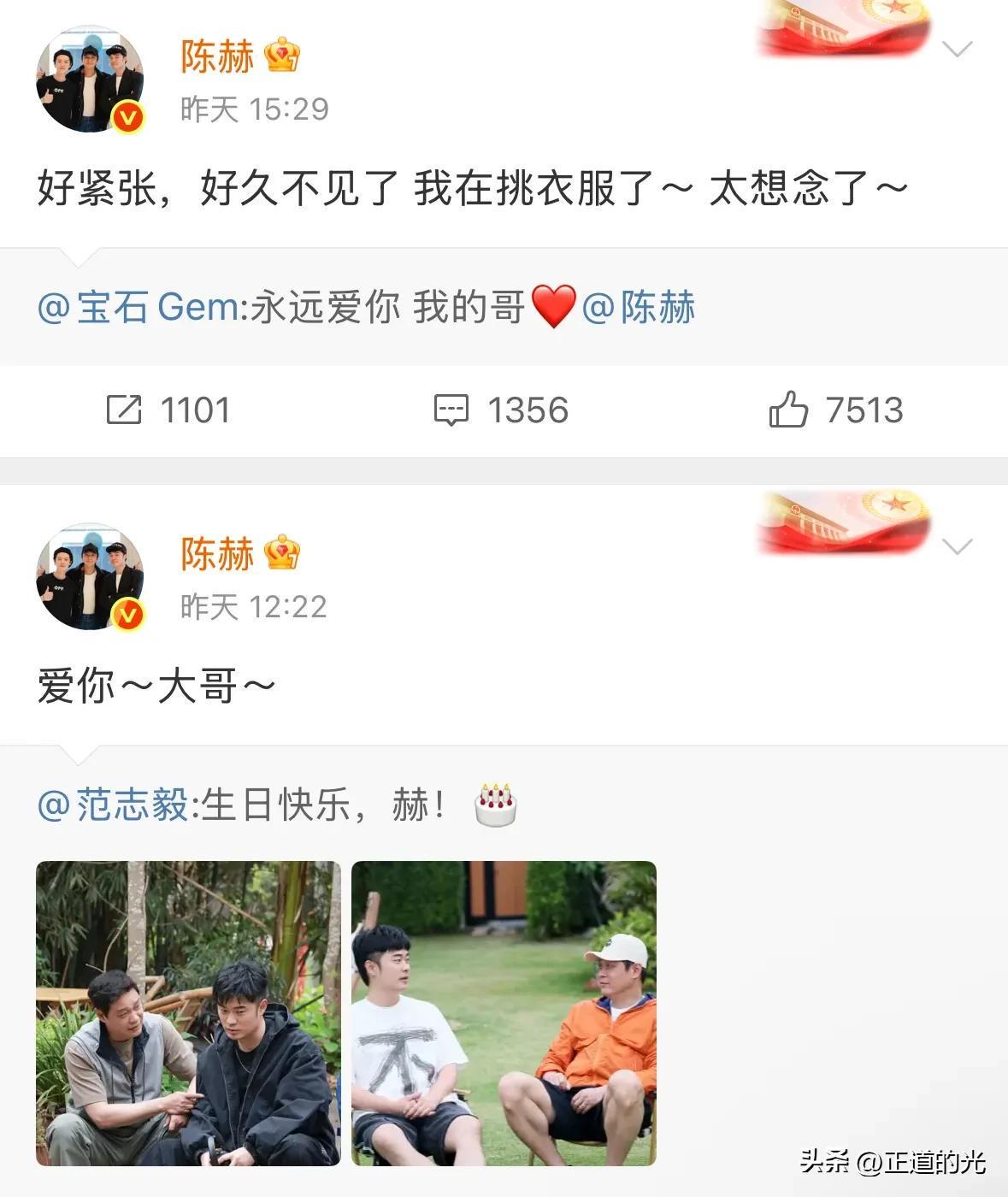View the bamboo garden photo of two men
This screenshot has height=1197, width=1008.
tap(188, 1013)
